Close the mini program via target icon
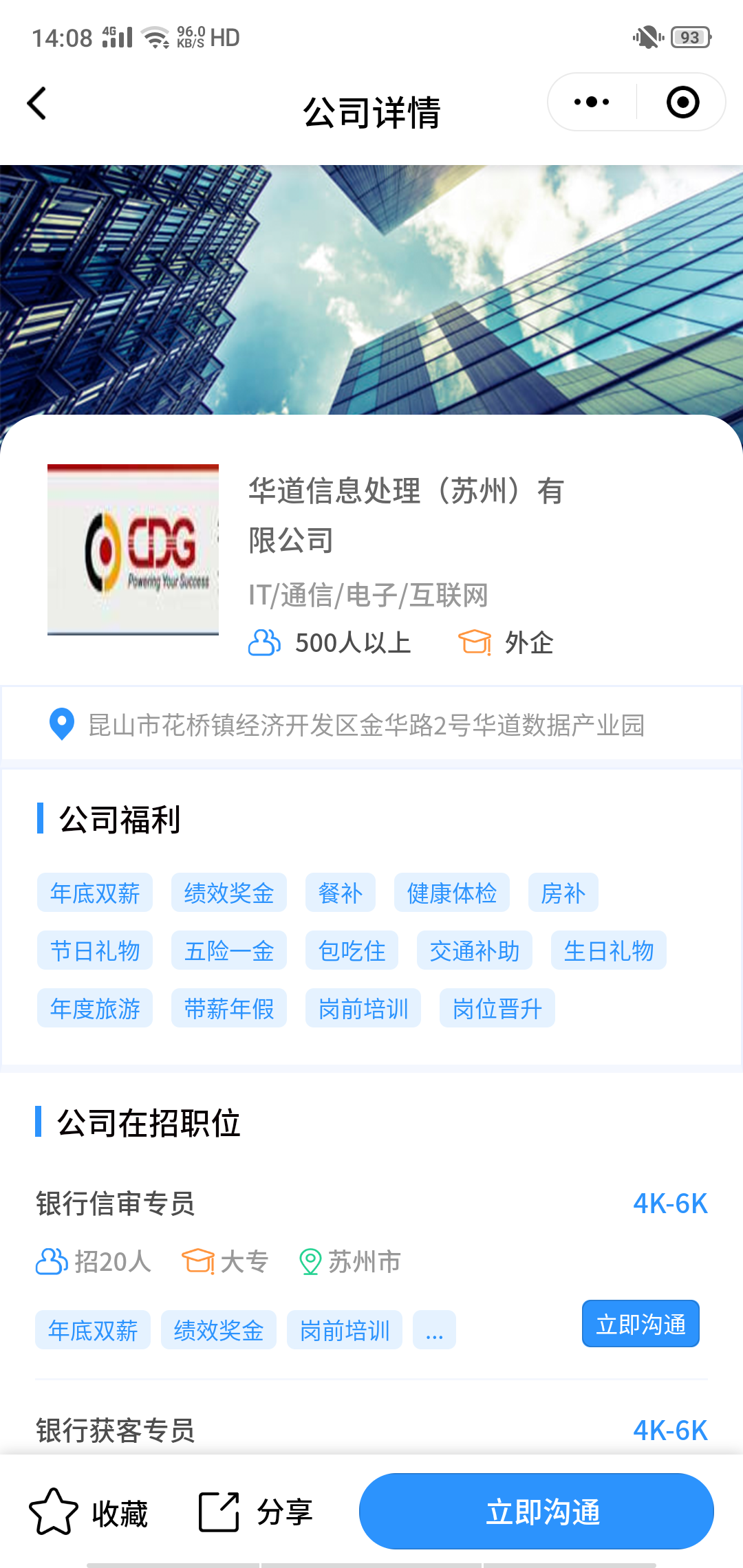This screenshot has width=743, height=1568. pos(682,102)
